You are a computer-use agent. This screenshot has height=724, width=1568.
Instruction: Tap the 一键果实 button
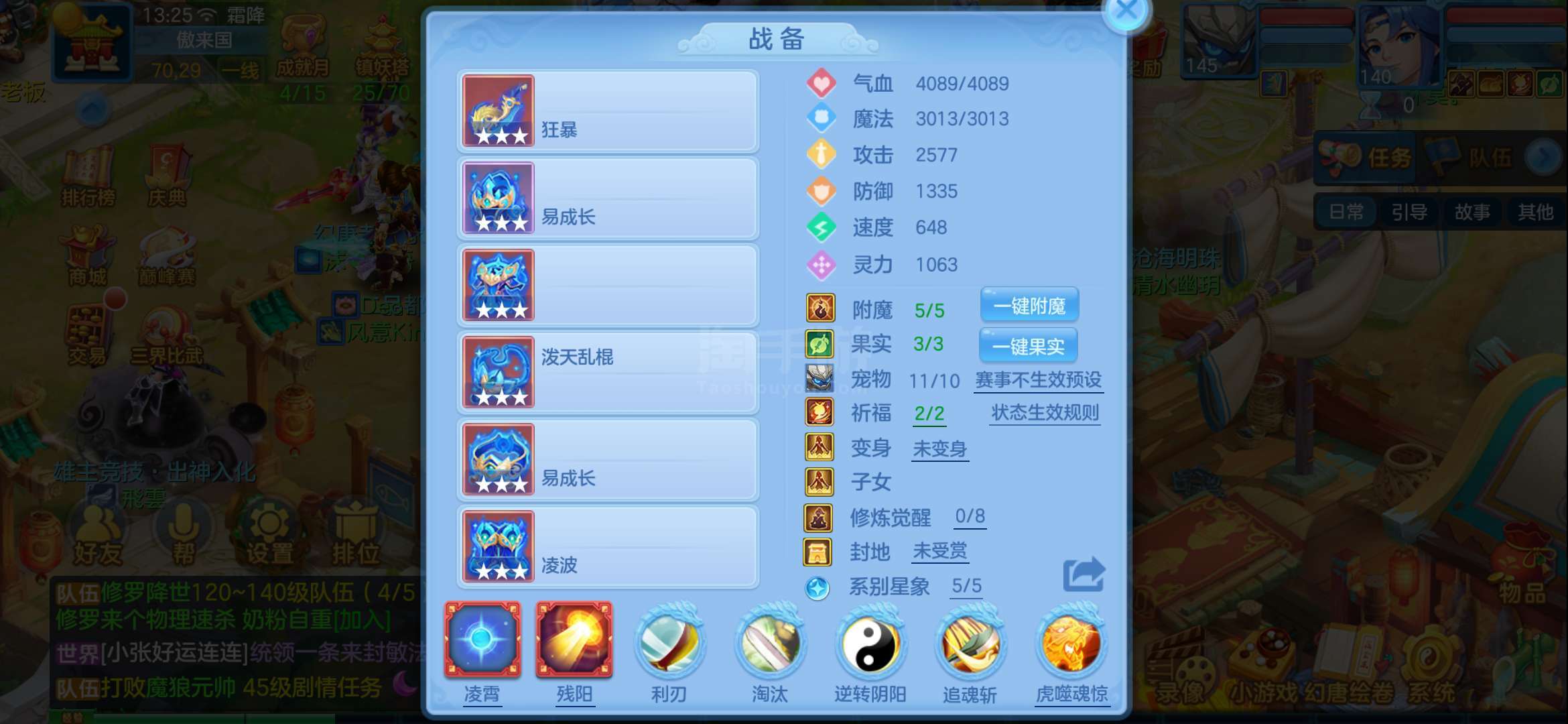pos(1029,346)
